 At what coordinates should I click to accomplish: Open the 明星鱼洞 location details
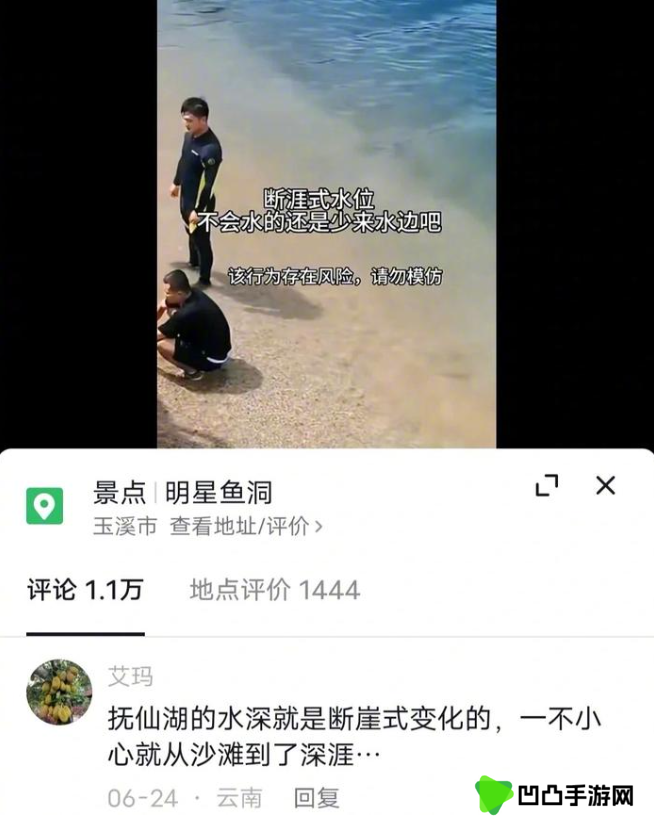pos(218,492)
